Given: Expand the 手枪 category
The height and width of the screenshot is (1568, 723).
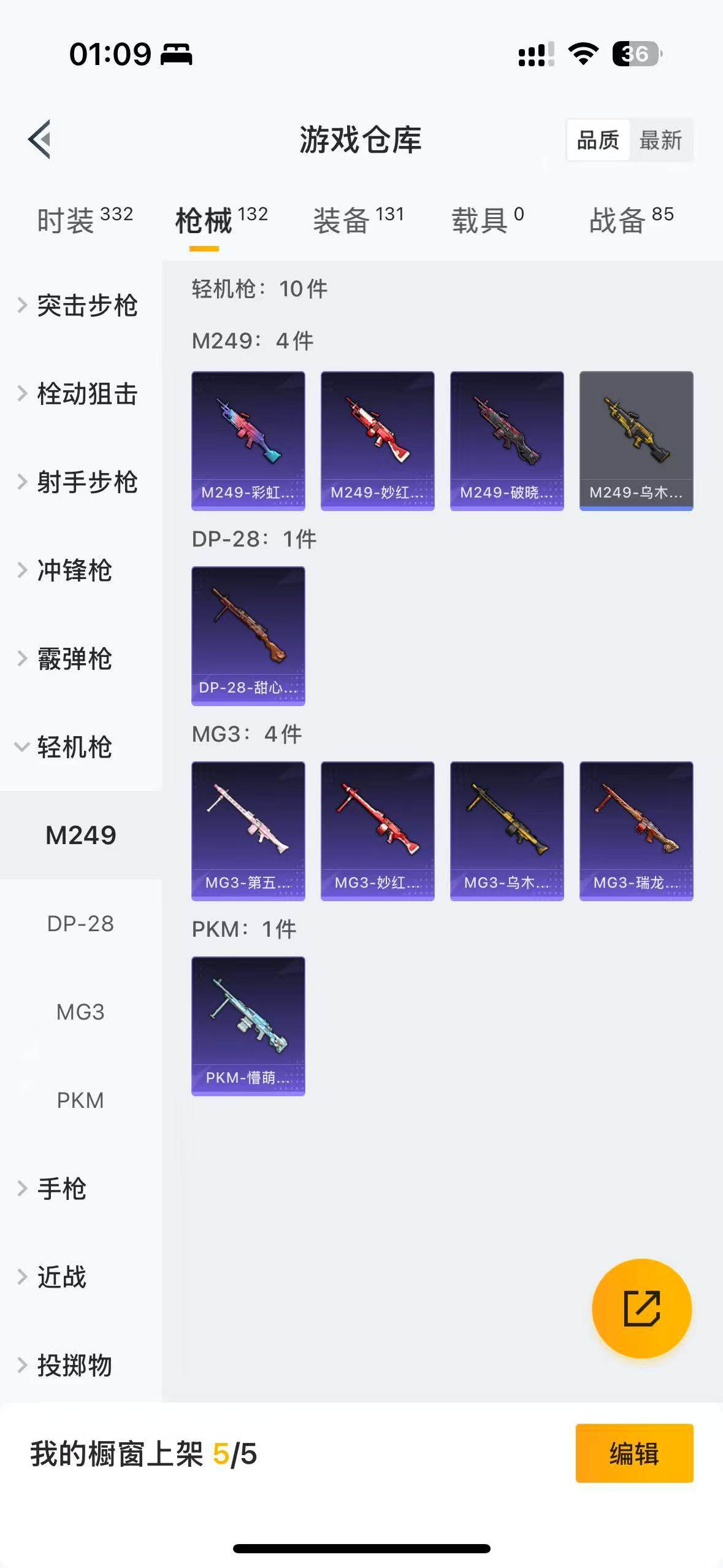Looking at the screenshot, I should (x=61, y=1189).
